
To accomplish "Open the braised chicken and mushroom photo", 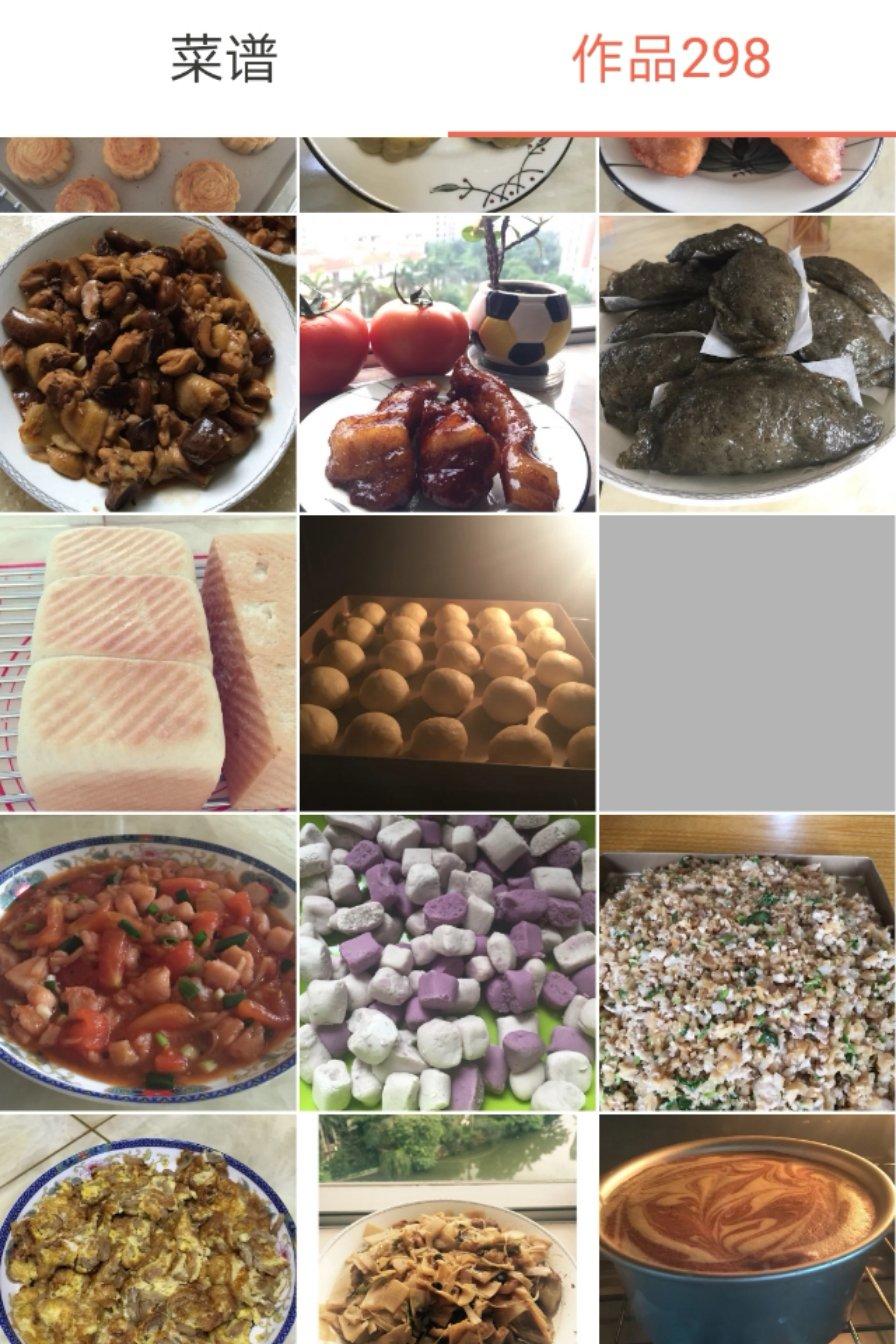I will (x=148, y=363).
